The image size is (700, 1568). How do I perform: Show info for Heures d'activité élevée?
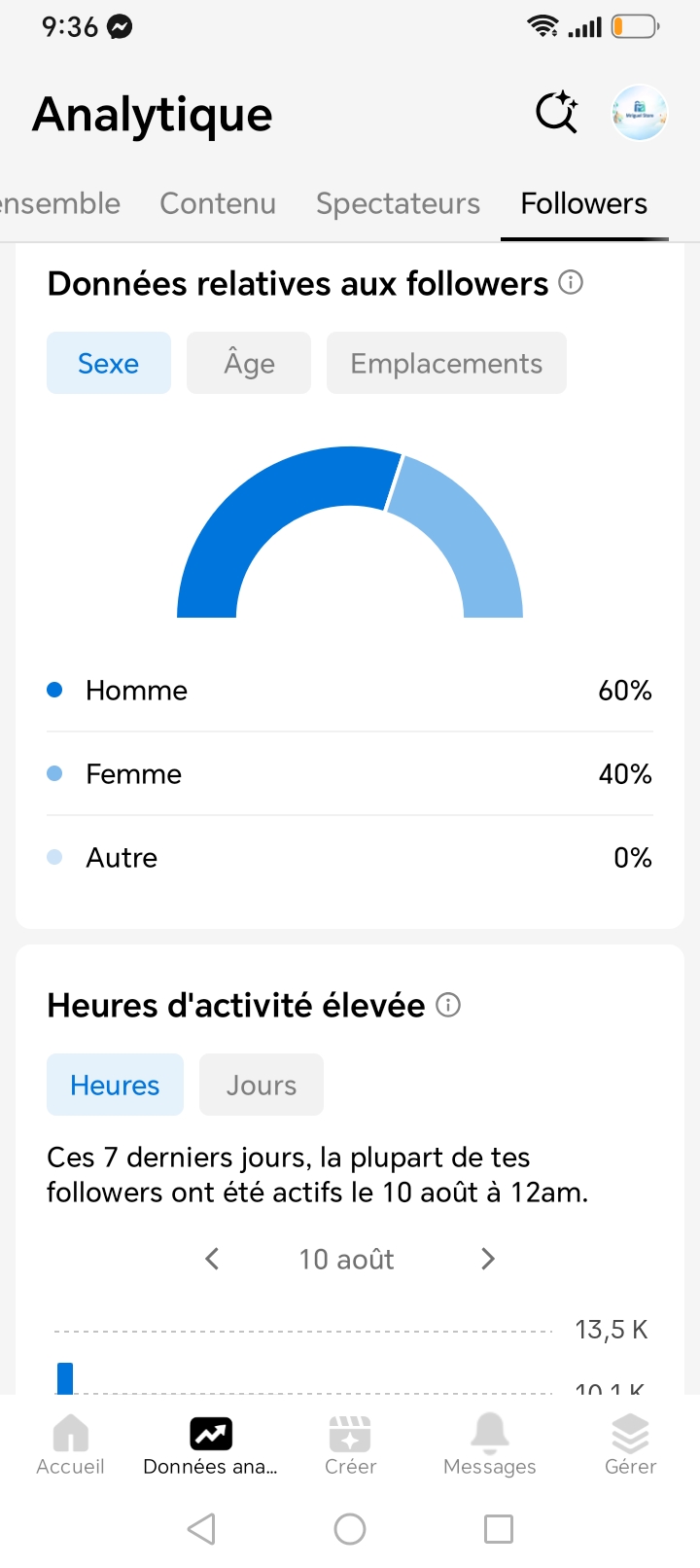point(448,1005)
